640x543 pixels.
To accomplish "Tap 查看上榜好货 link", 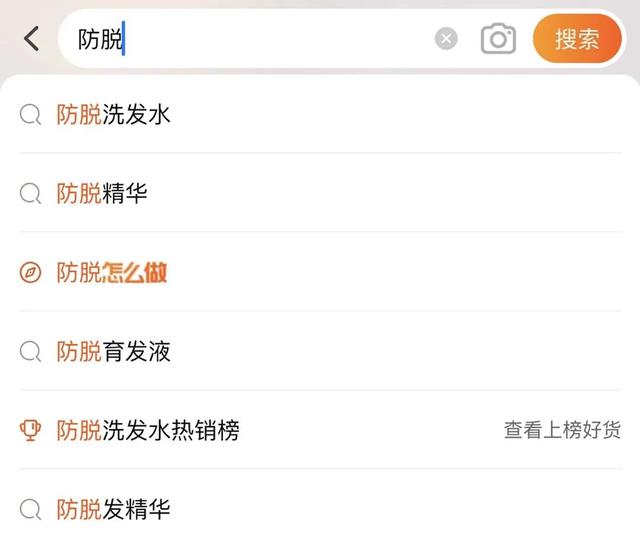I will pyautogui.click(x=562, y=431).
